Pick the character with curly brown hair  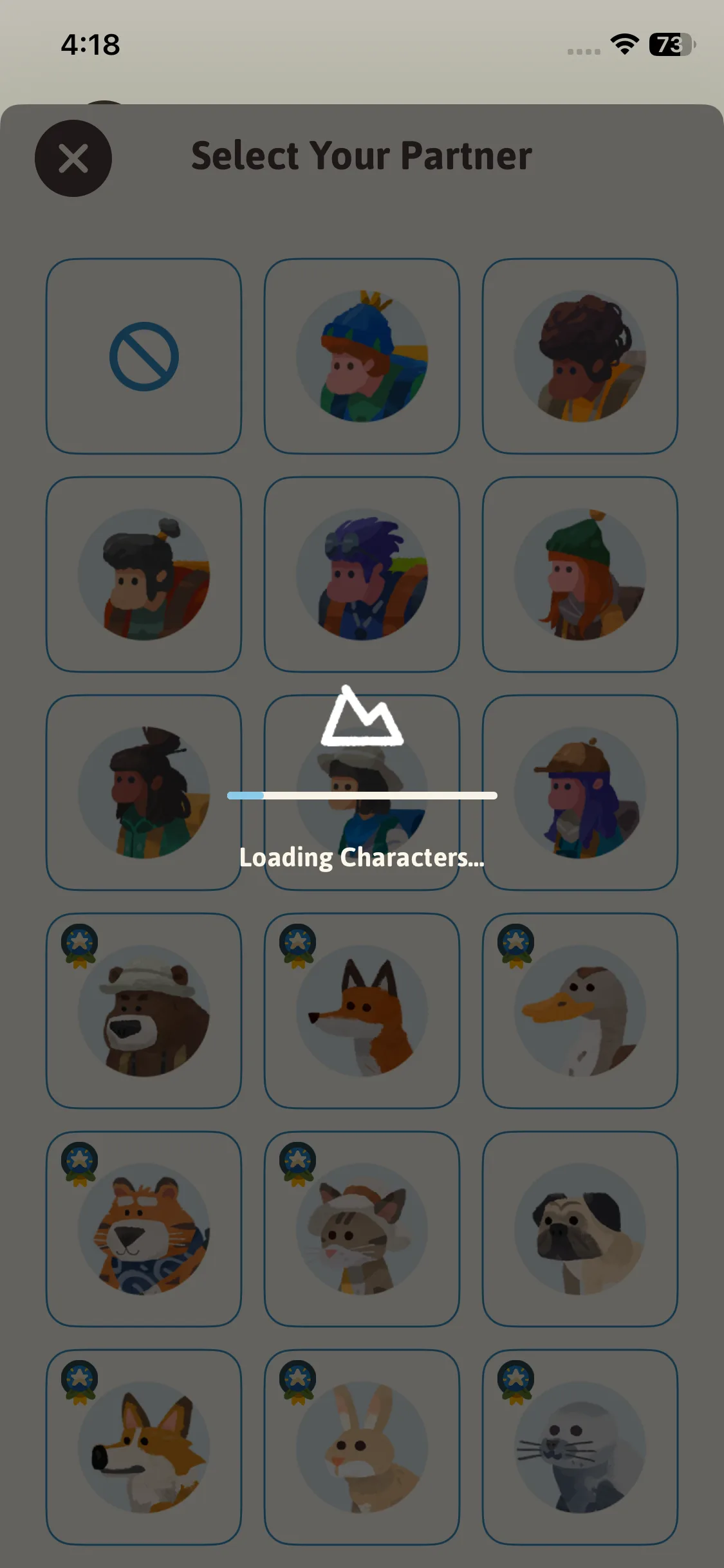(x=579, y=357)
